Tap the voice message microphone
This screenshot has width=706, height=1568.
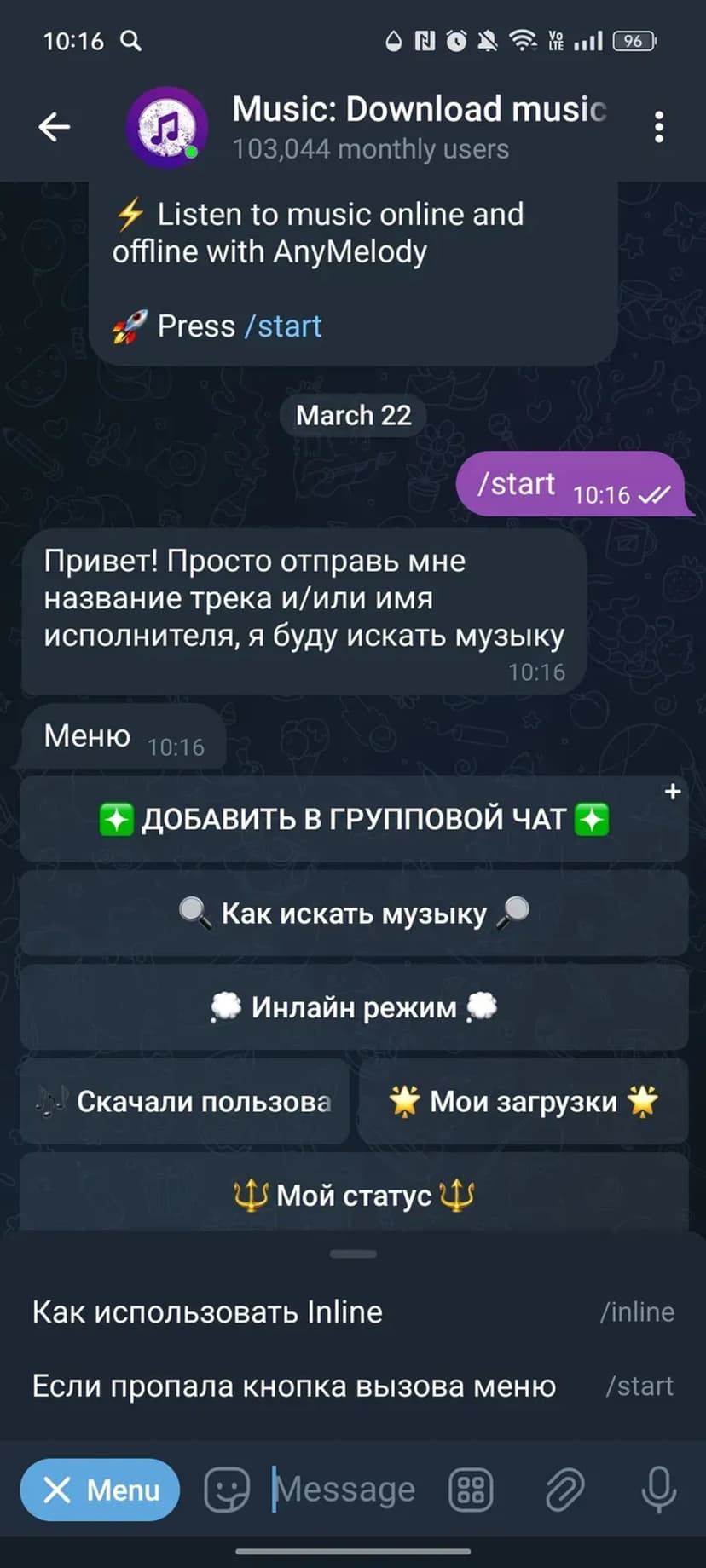[658, 1490]
